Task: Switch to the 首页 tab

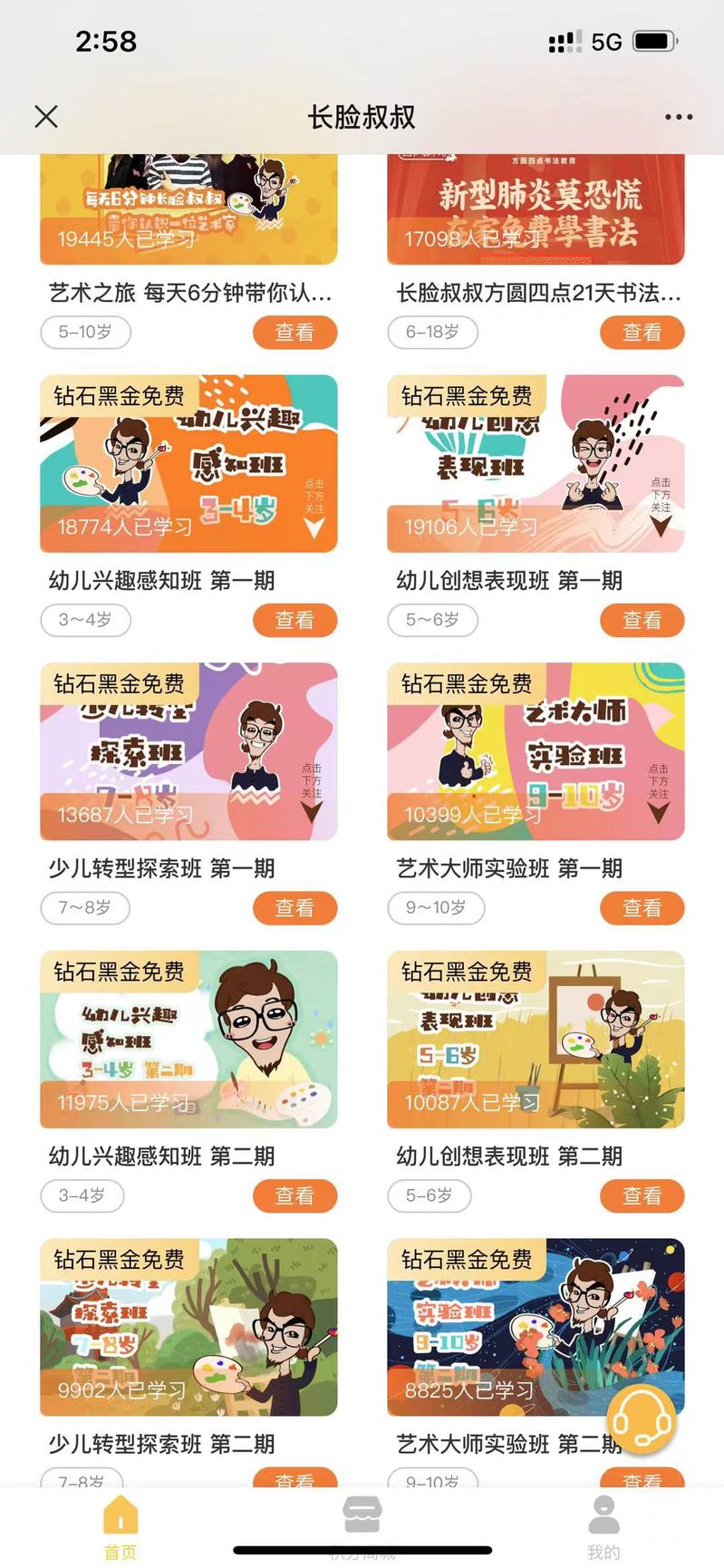Action: point(121,1527)
